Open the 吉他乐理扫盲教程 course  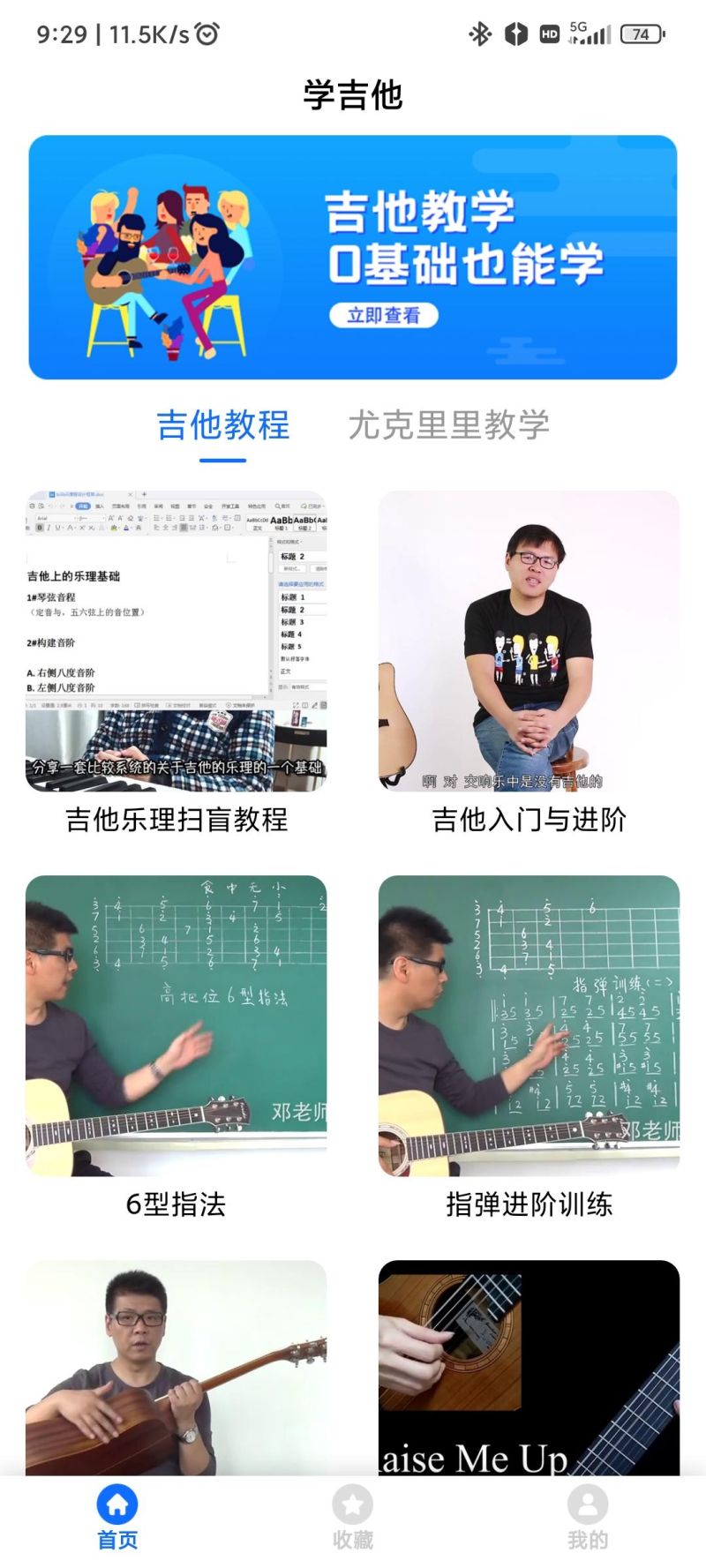pos(176,641)
